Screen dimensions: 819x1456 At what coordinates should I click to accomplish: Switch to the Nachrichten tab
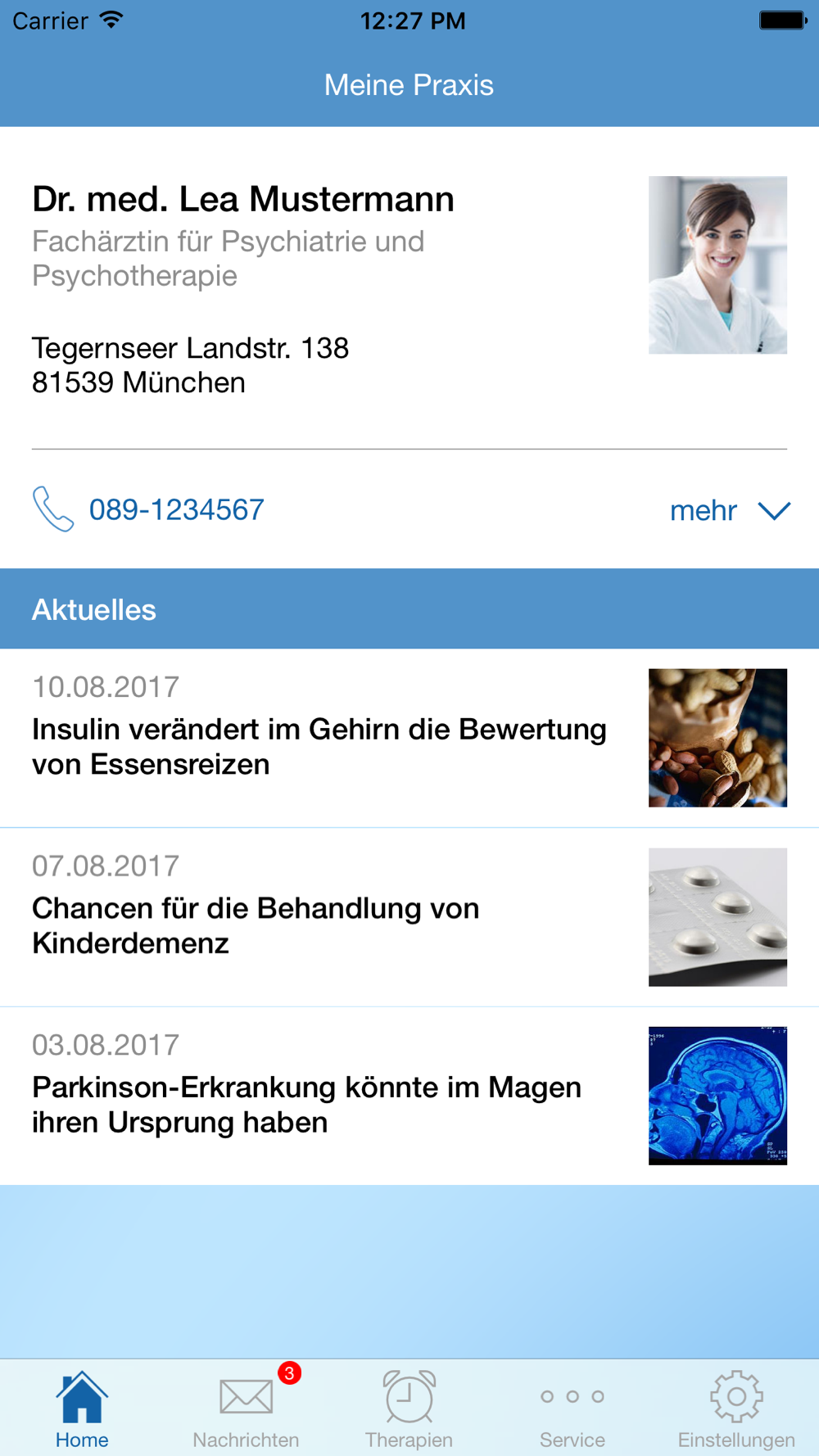[x=246, y=1409]
